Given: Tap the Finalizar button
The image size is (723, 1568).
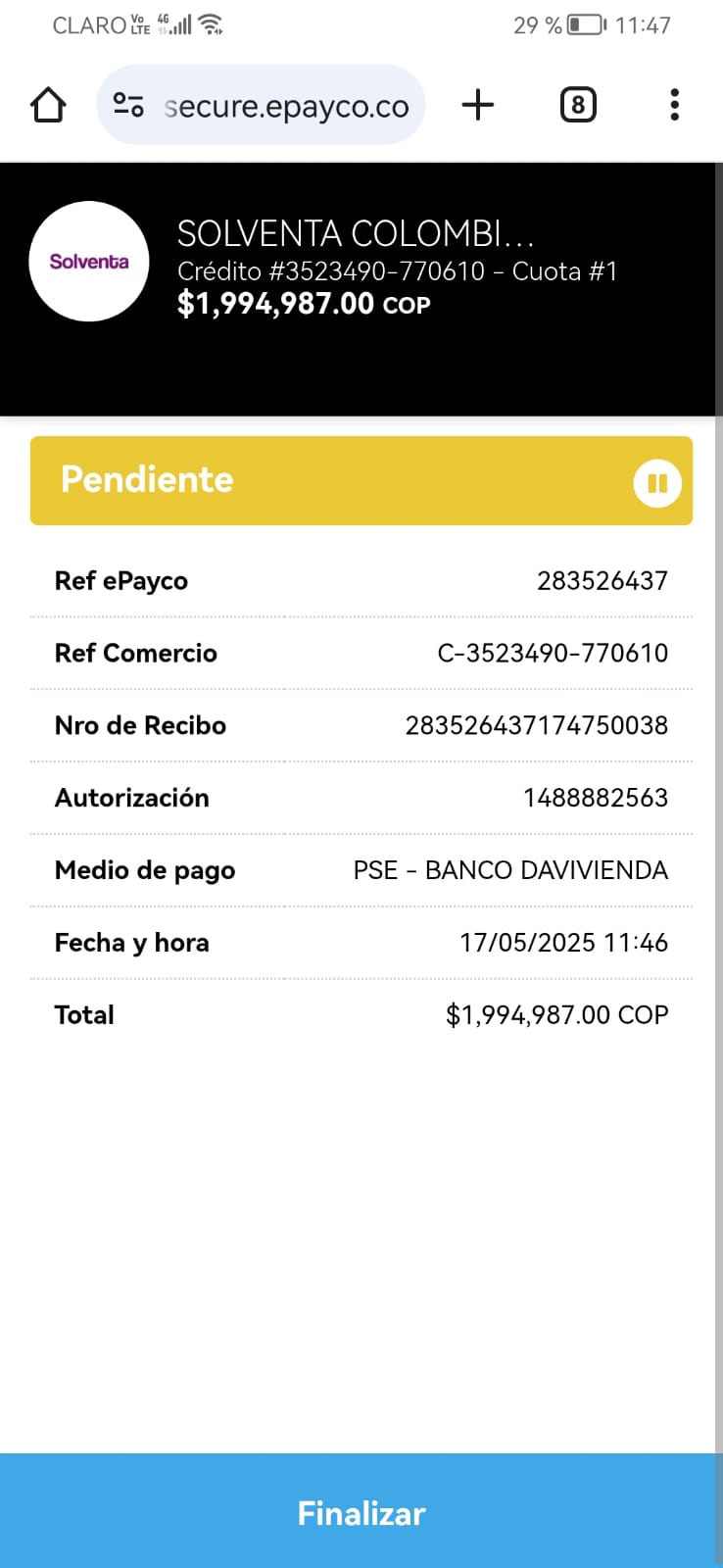Looking at the screenshot, I should (x=361, y=1512).
